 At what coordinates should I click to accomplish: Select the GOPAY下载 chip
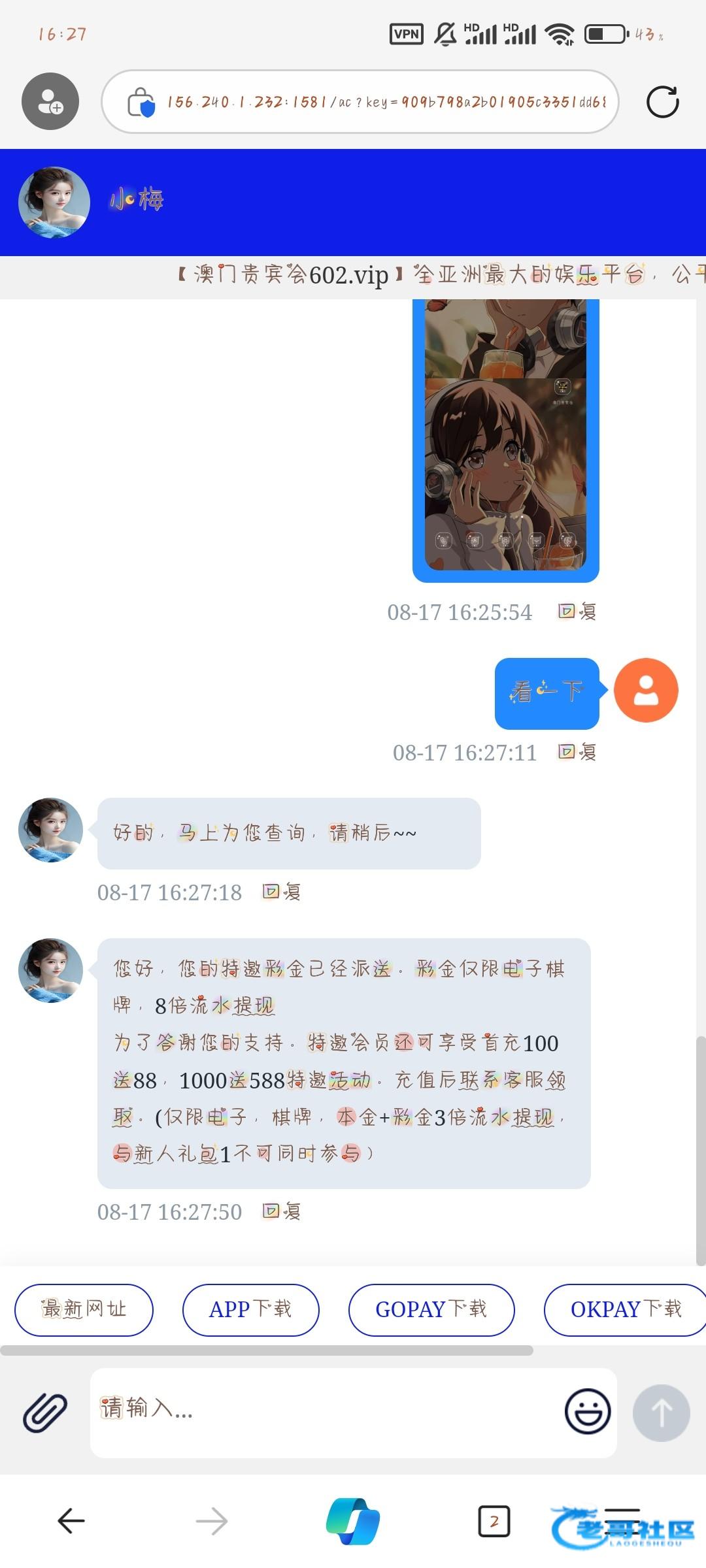click(x=431, y=1309)
